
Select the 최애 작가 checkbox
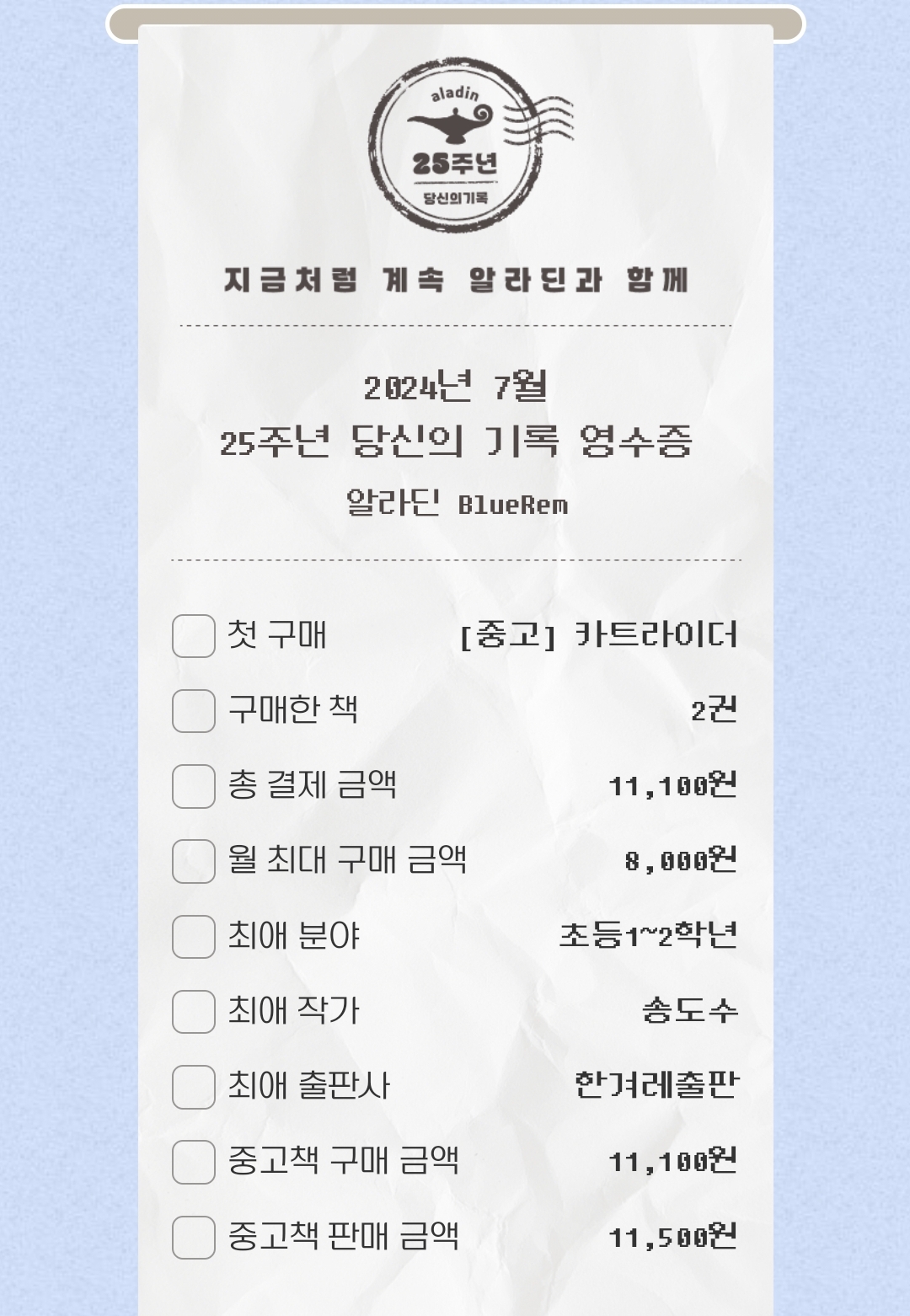(194, 1012)
